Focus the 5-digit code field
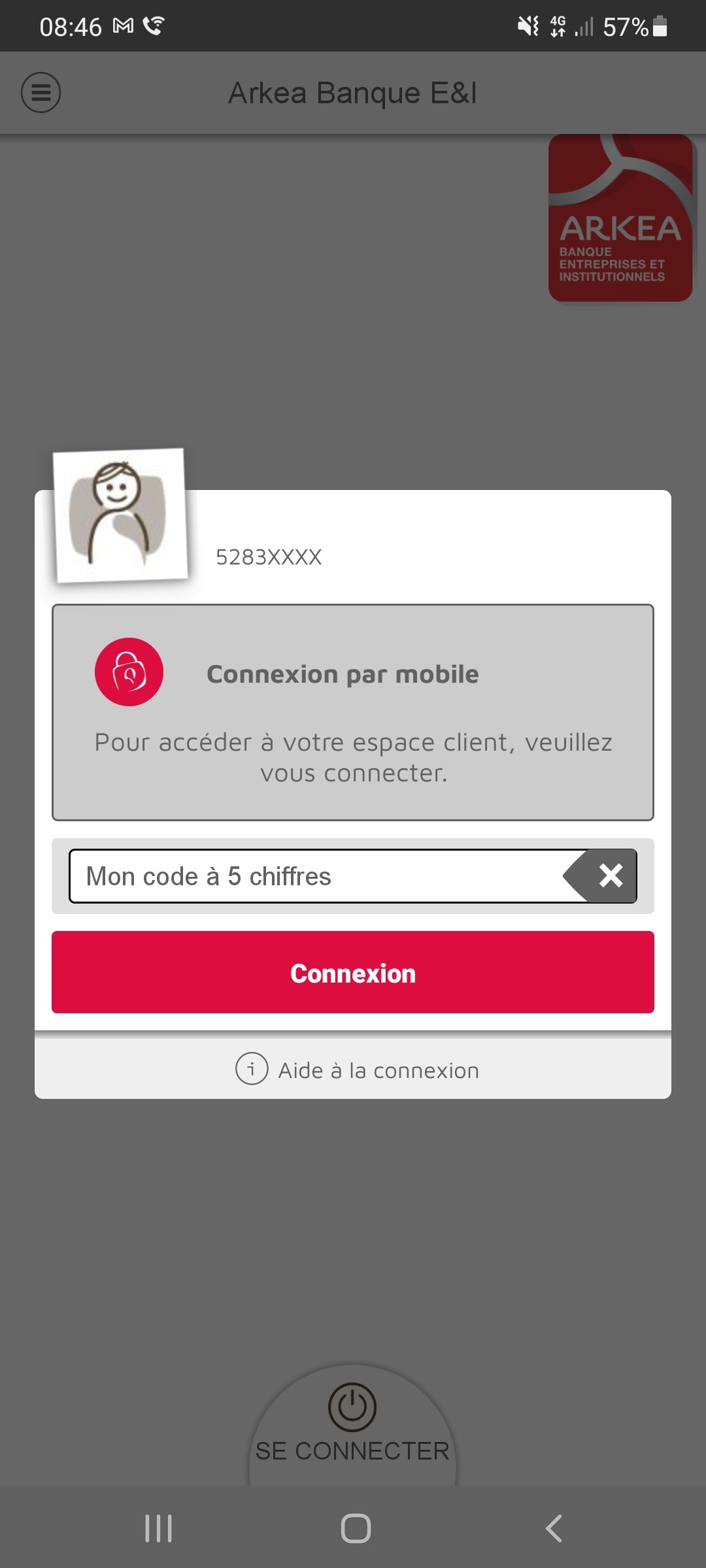Screen dimensions: 706x1568 click(314, 876)
